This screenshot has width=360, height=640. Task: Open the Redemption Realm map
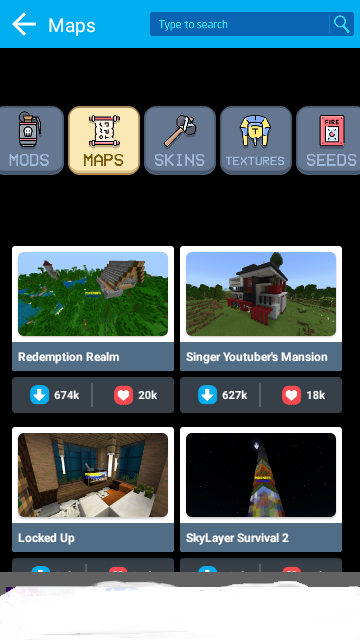93,309
